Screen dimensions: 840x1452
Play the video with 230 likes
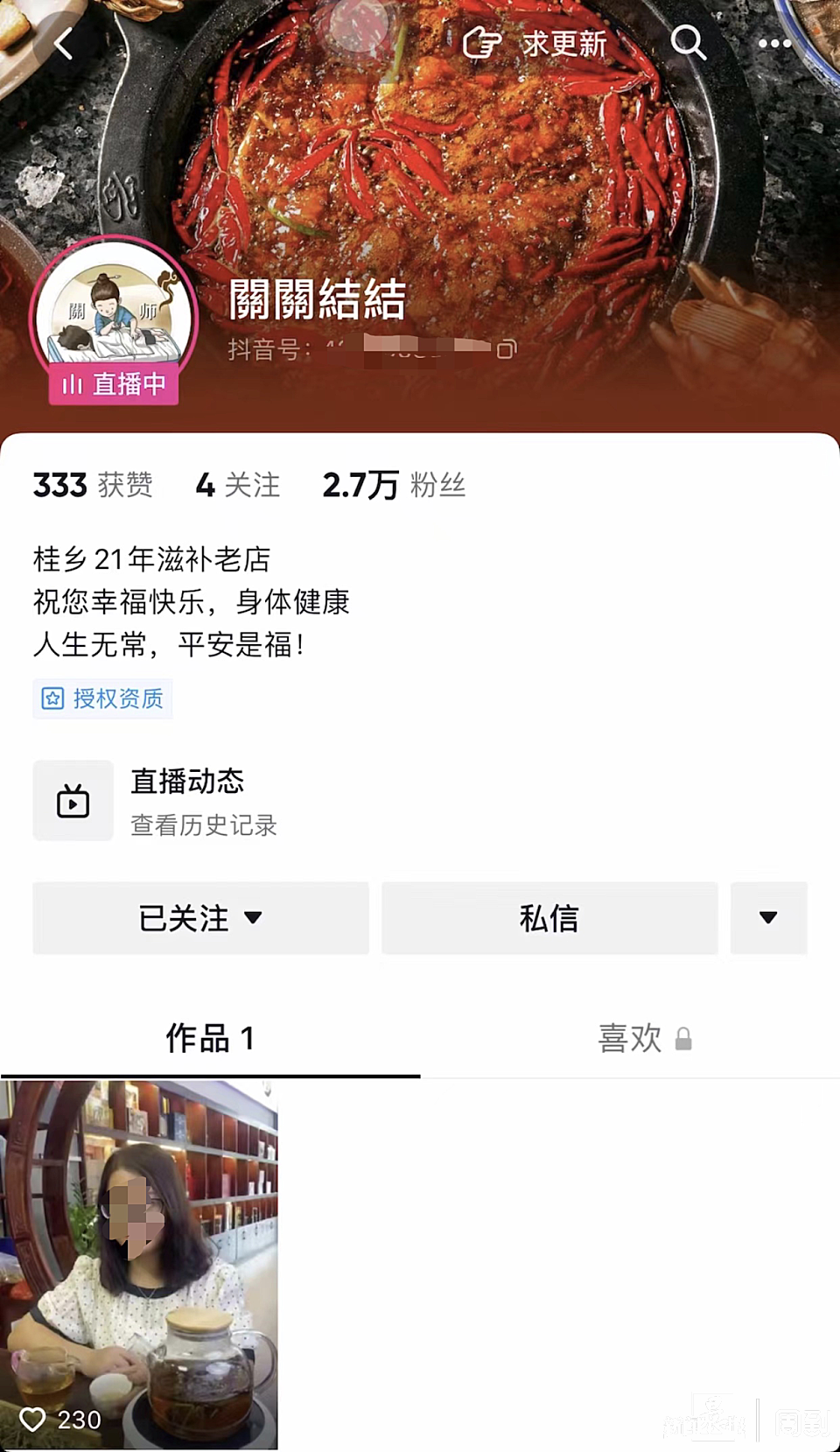[x=139, y=1264]
